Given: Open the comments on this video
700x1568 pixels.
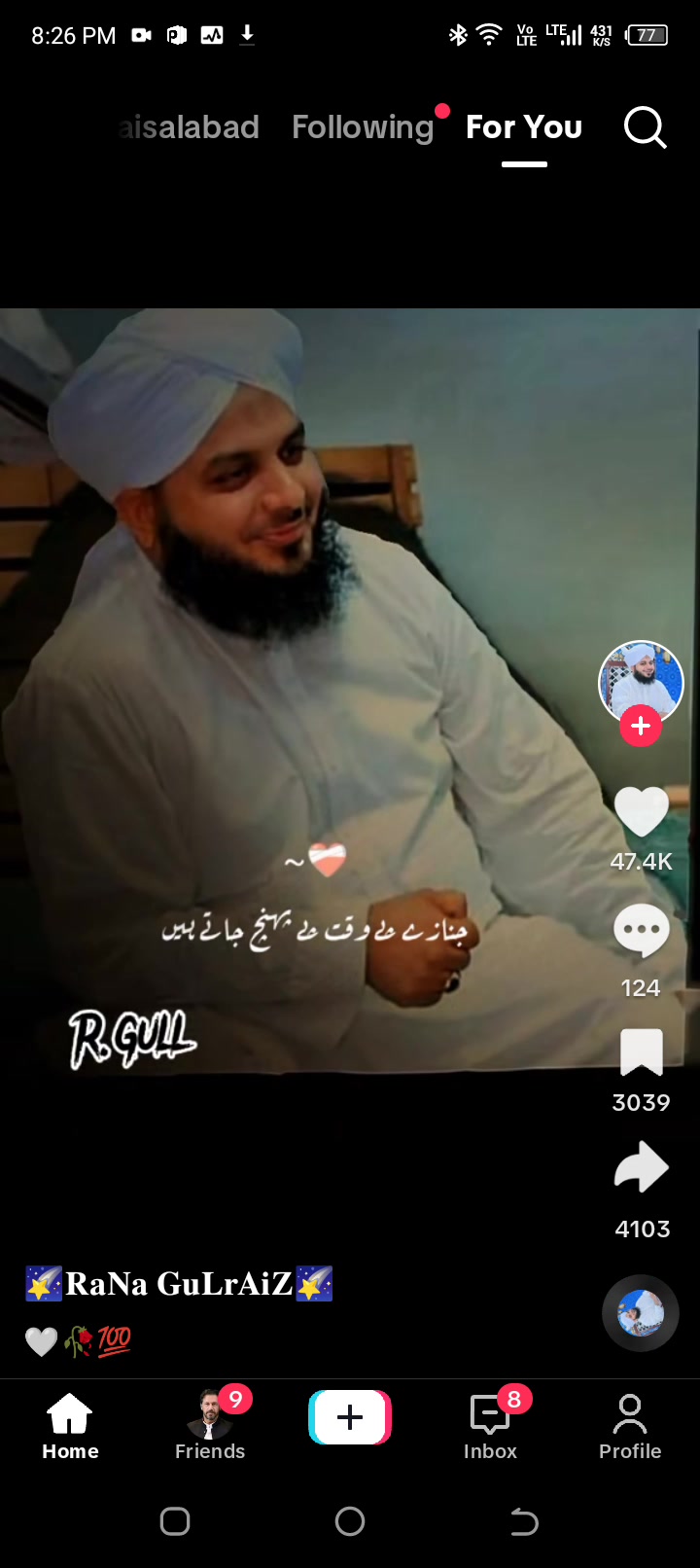Looking at the screenshot, I should tap(642, 931).
